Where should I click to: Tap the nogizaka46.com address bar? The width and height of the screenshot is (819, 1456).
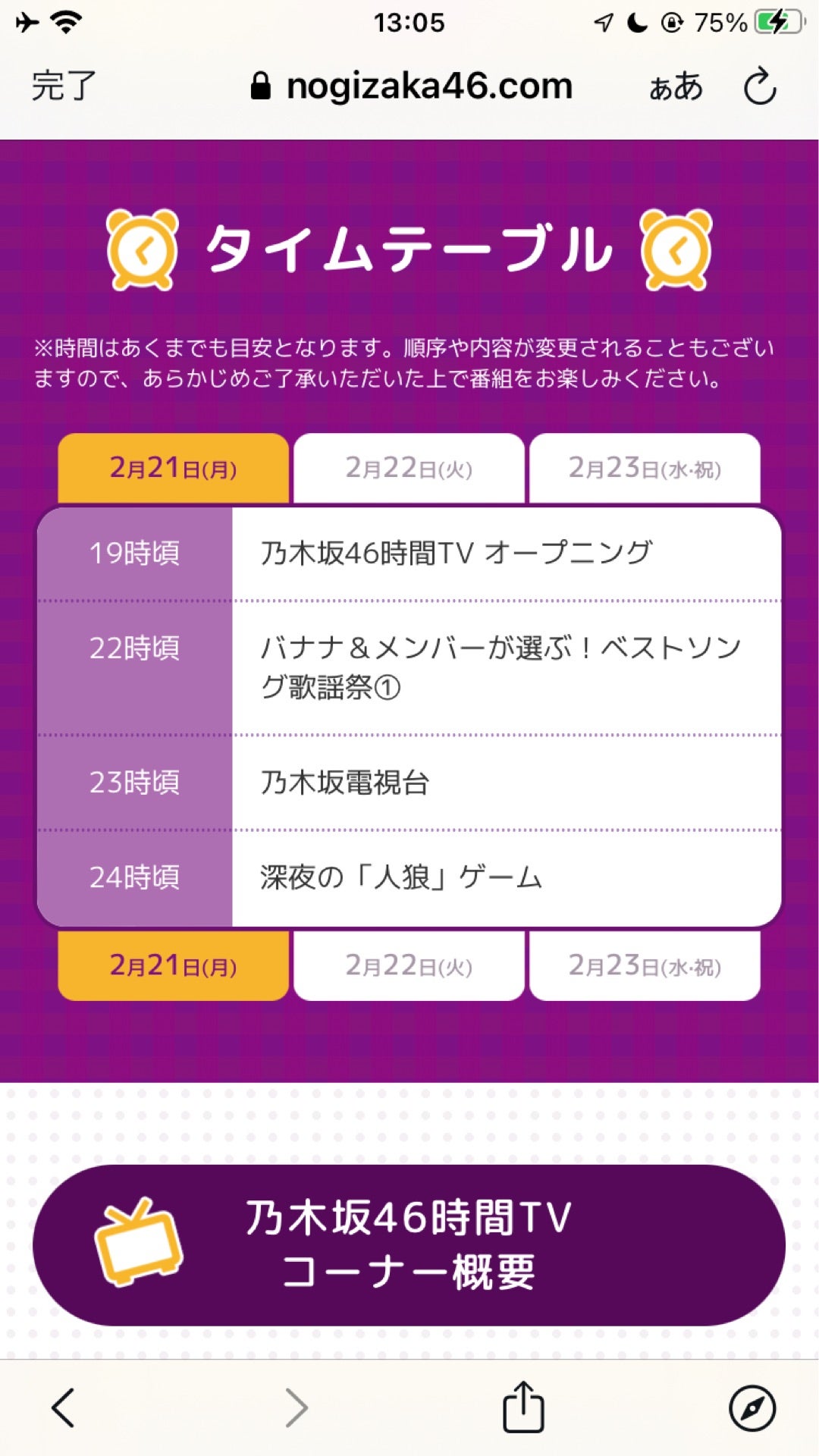click(412, 86)
